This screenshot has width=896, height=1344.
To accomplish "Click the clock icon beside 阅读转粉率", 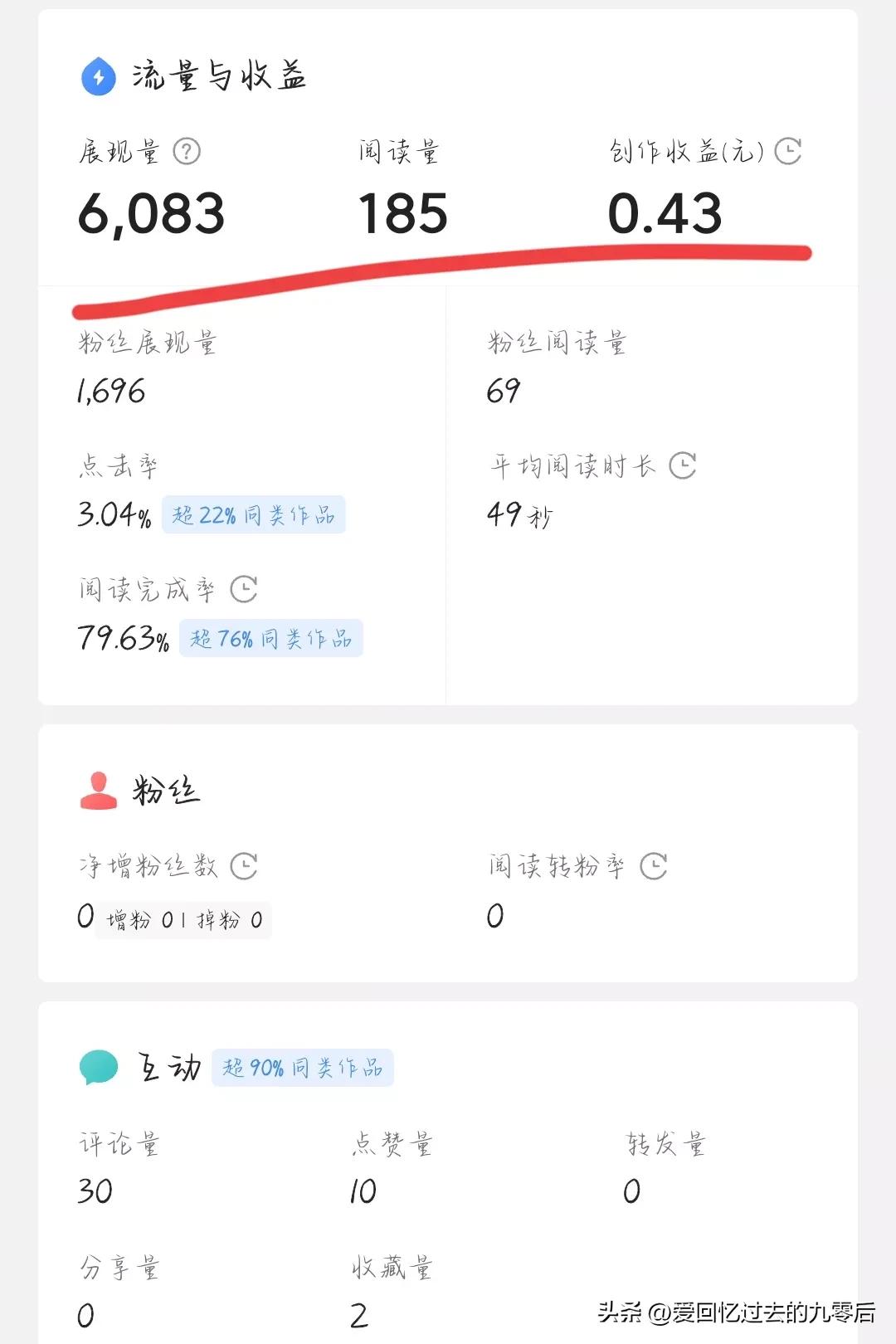I will point(655,865).
